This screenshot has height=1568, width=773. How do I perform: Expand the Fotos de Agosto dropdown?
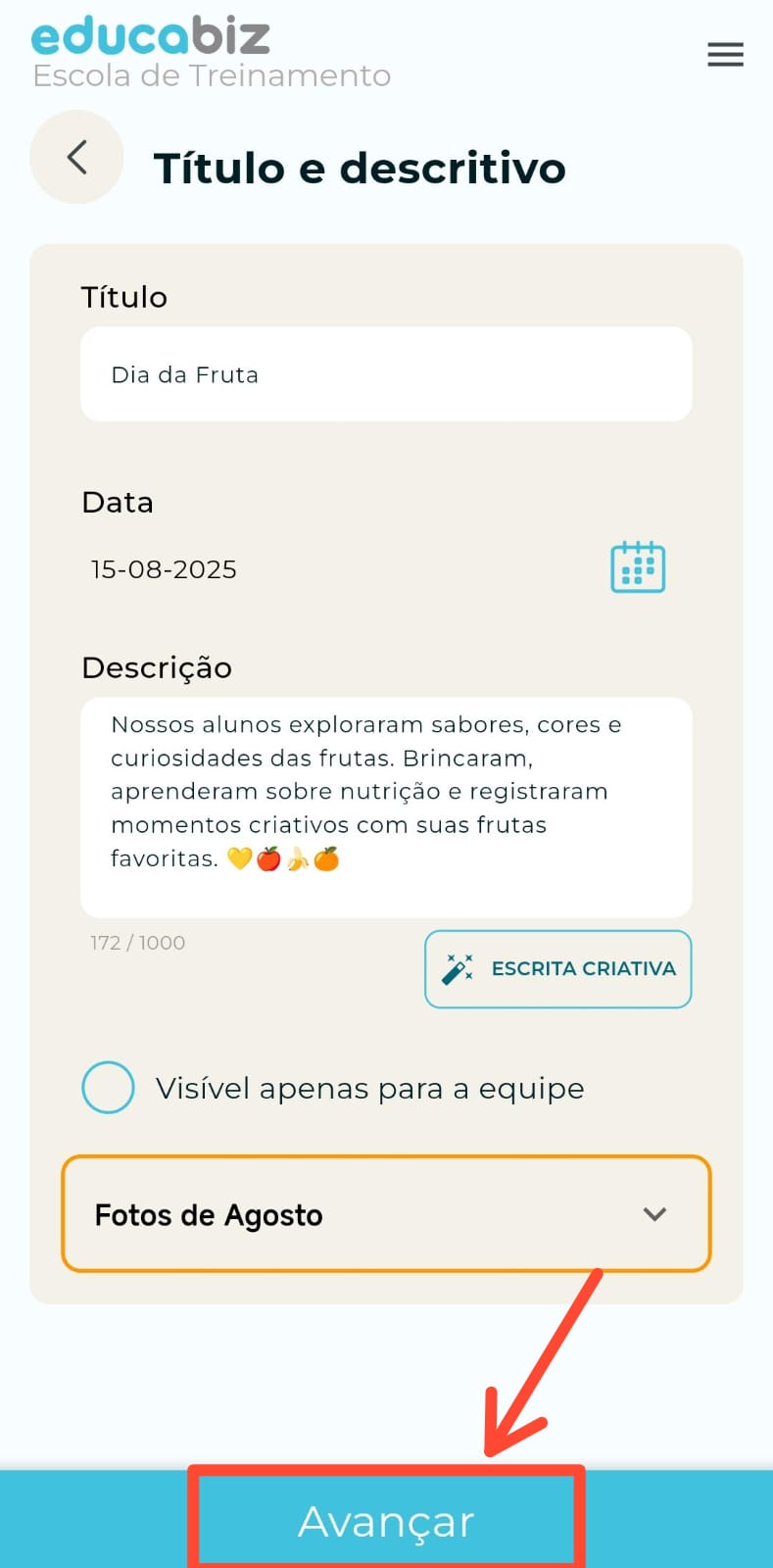click(x=386, y=1214)
